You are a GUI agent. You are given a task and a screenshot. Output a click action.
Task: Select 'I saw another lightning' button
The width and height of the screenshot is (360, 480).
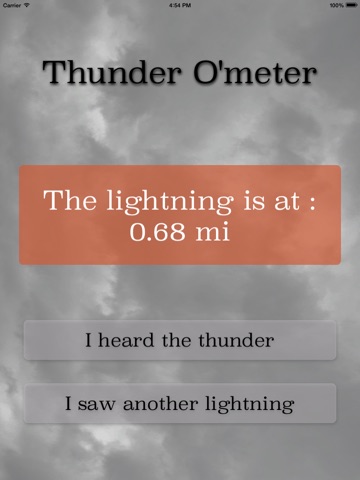[x=180, y=403]
